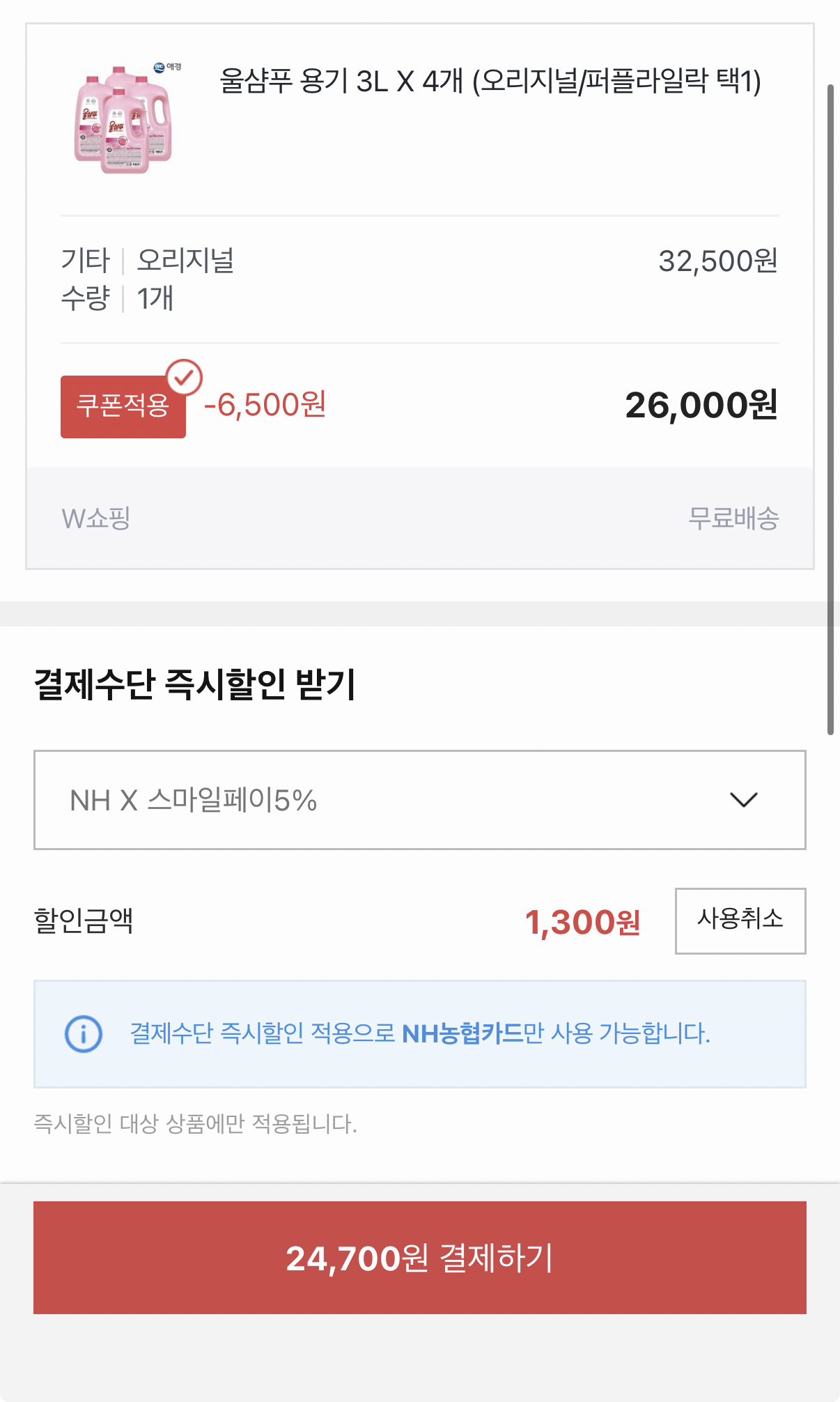
Task: Click the 1,300원 instant discount amount
Action: coord(584,921)
